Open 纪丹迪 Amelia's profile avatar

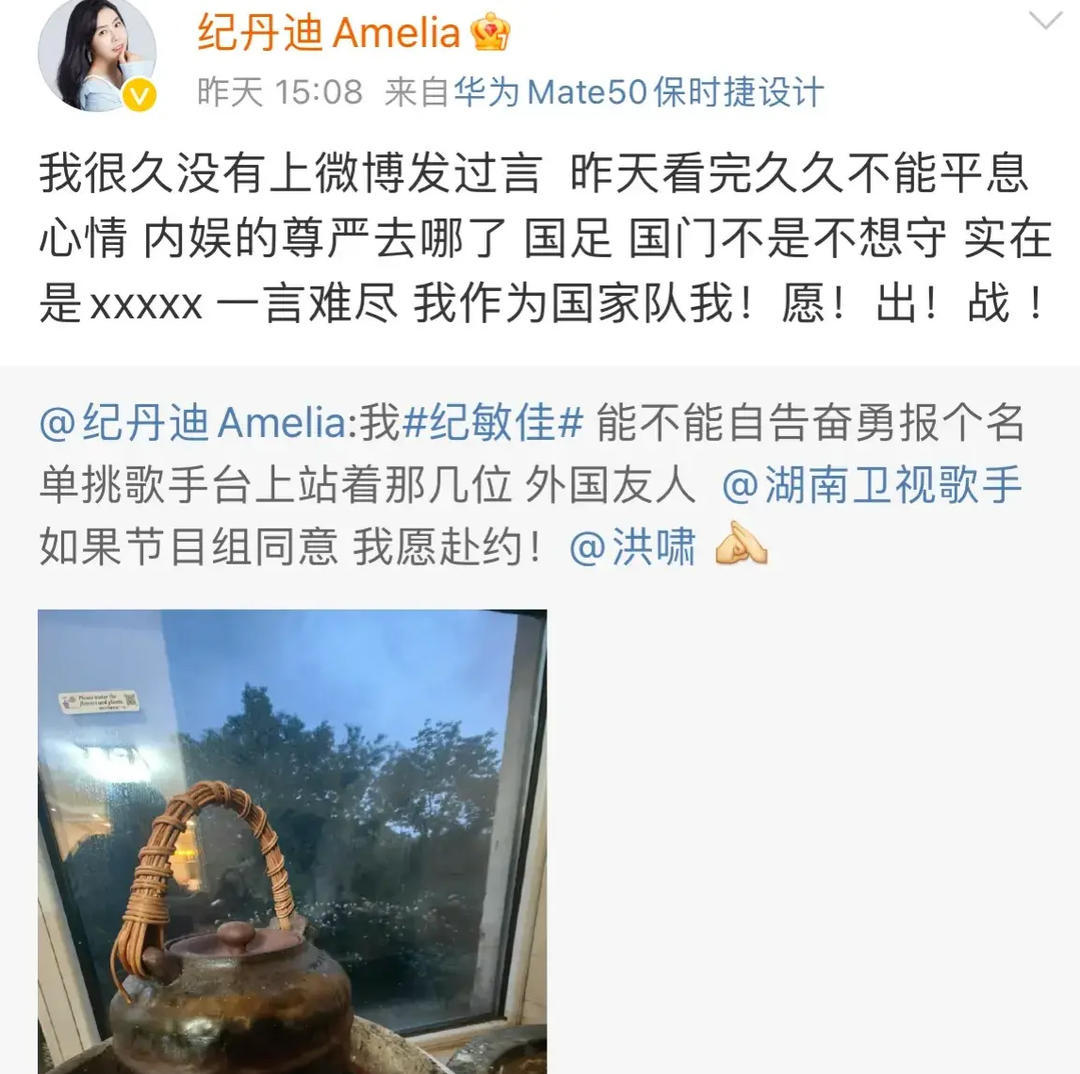click(96, 55)
